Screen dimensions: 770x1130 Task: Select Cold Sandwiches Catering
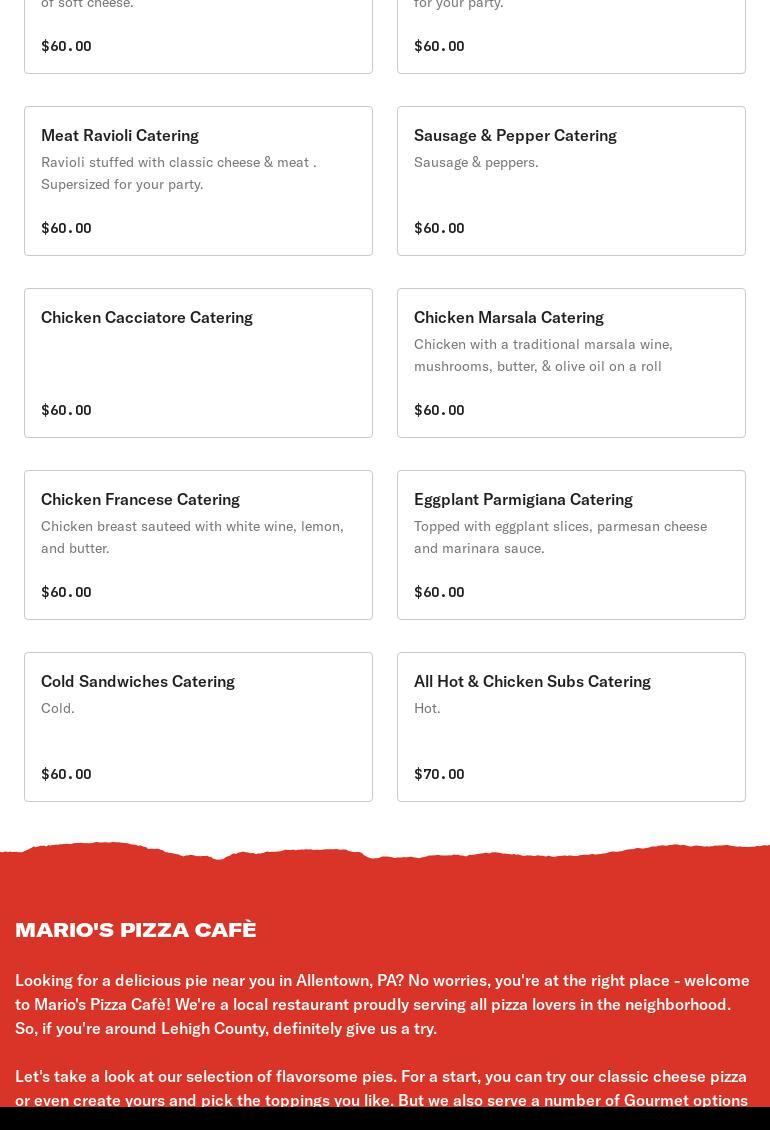tap(198, 727)
